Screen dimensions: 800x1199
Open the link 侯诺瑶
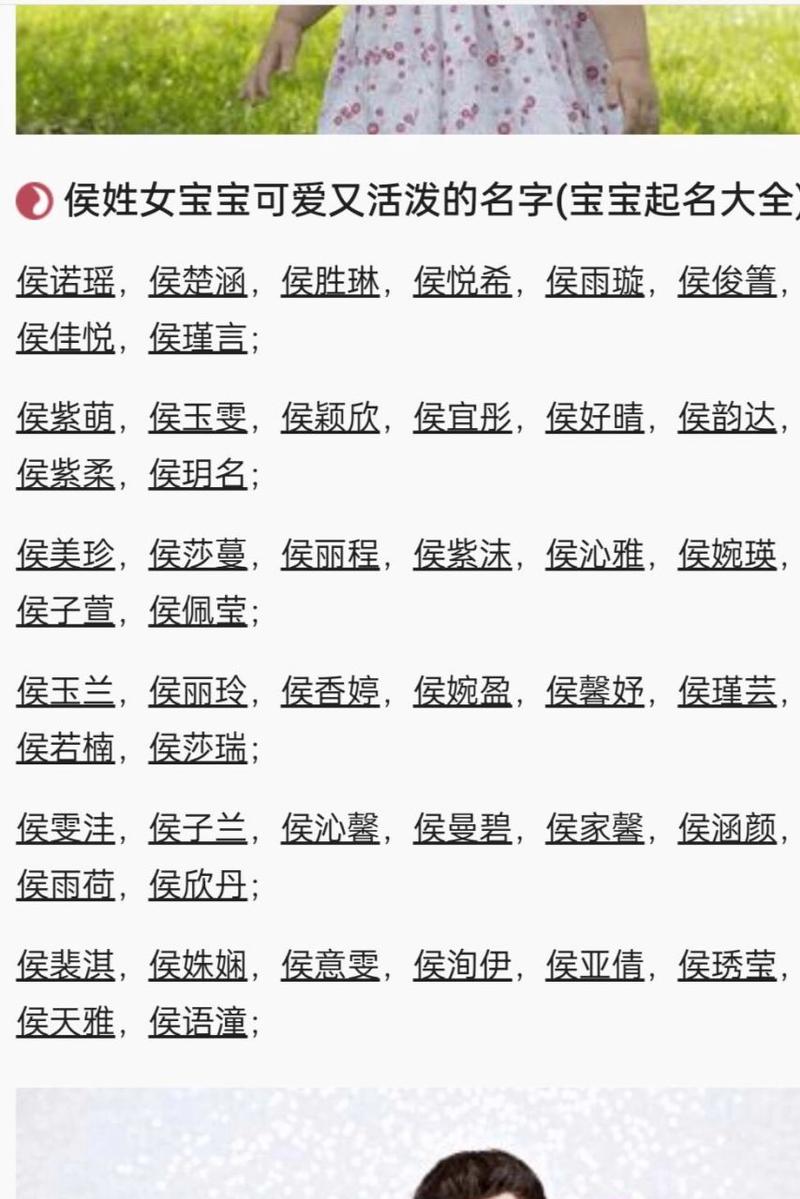pyautogui.click(x=65, y=284)
